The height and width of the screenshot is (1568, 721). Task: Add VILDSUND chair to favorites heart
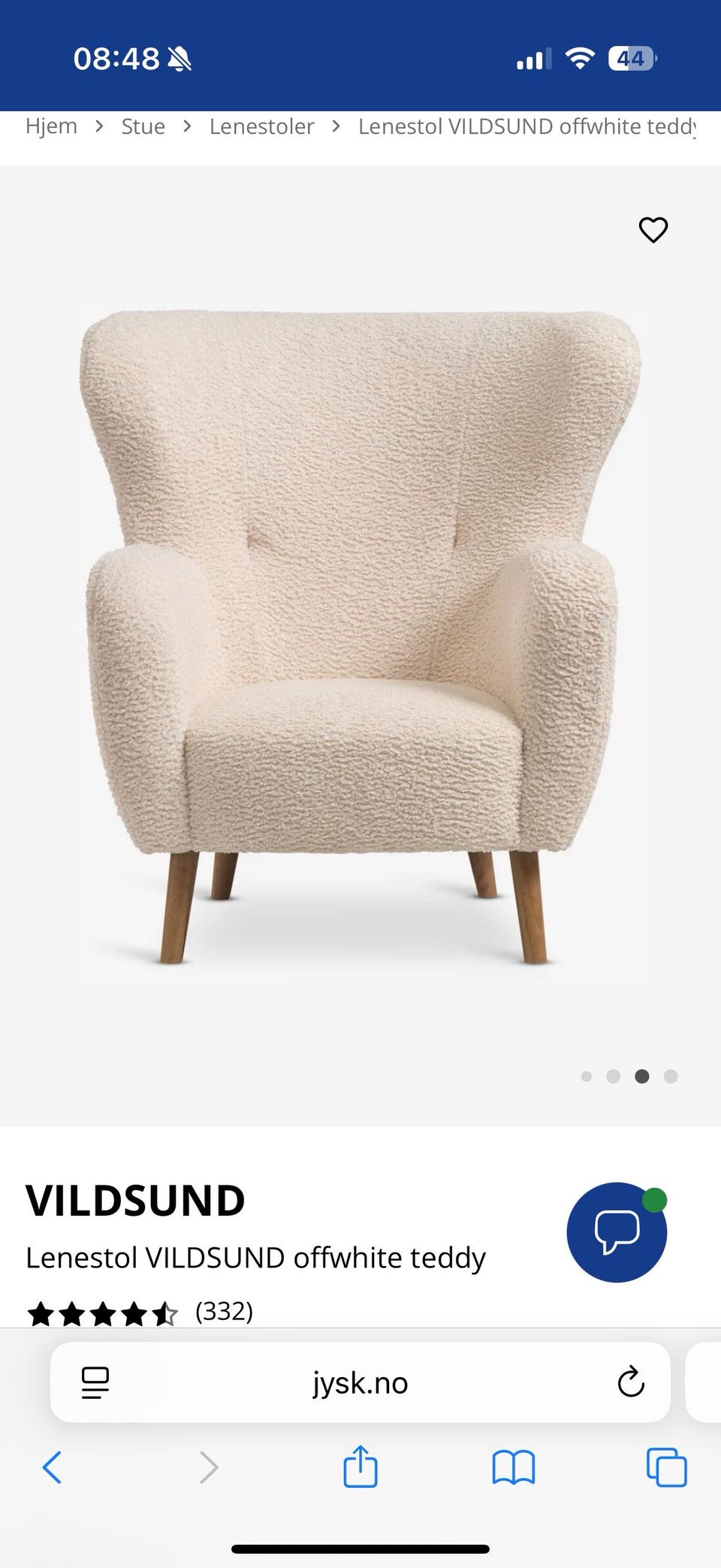(653, 230)
